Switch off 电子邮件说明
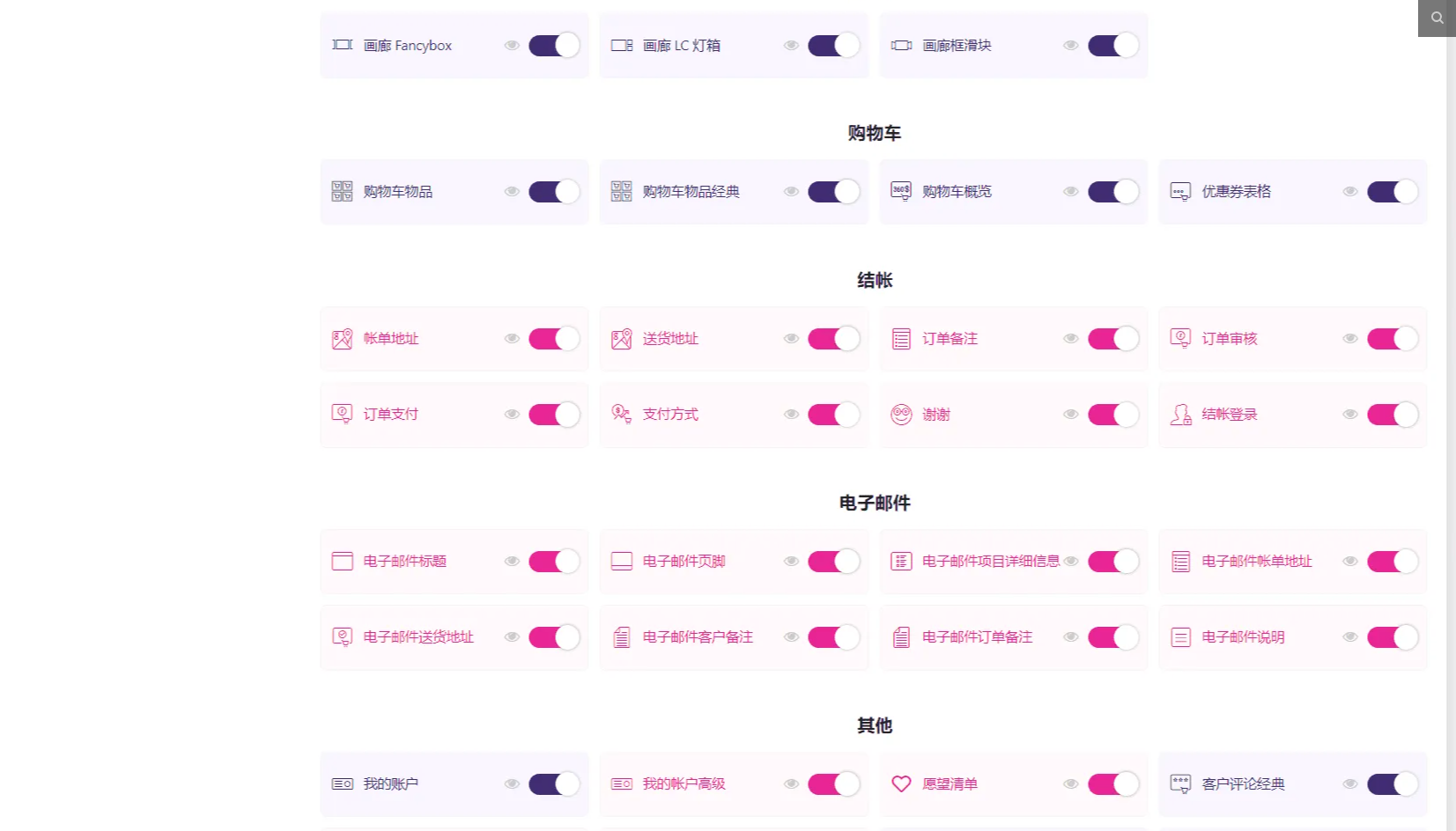Screen dimensions: 1456x831 click(x=1392, y=637)
